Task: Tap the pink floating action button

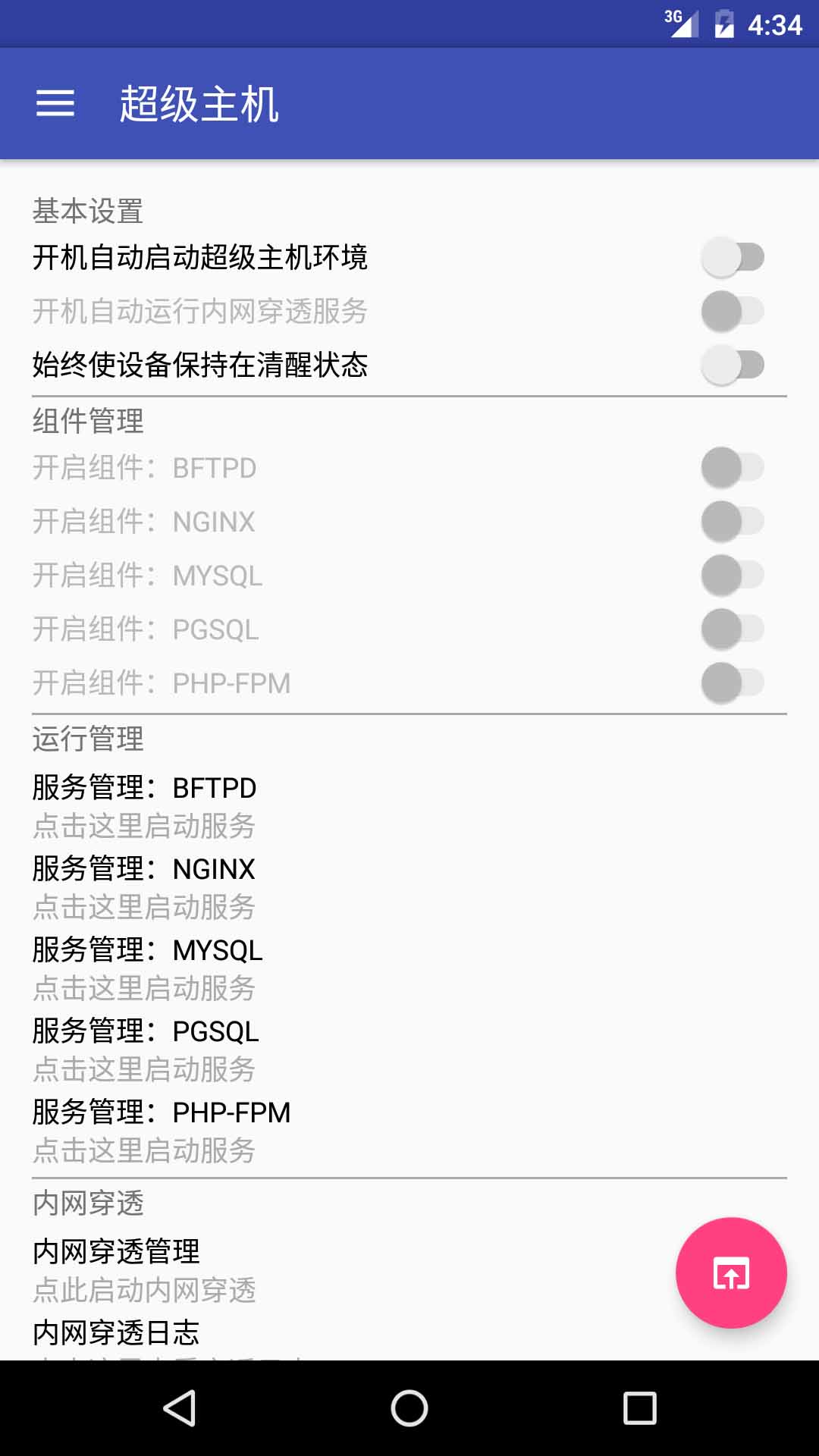Action: (731, 1272)
